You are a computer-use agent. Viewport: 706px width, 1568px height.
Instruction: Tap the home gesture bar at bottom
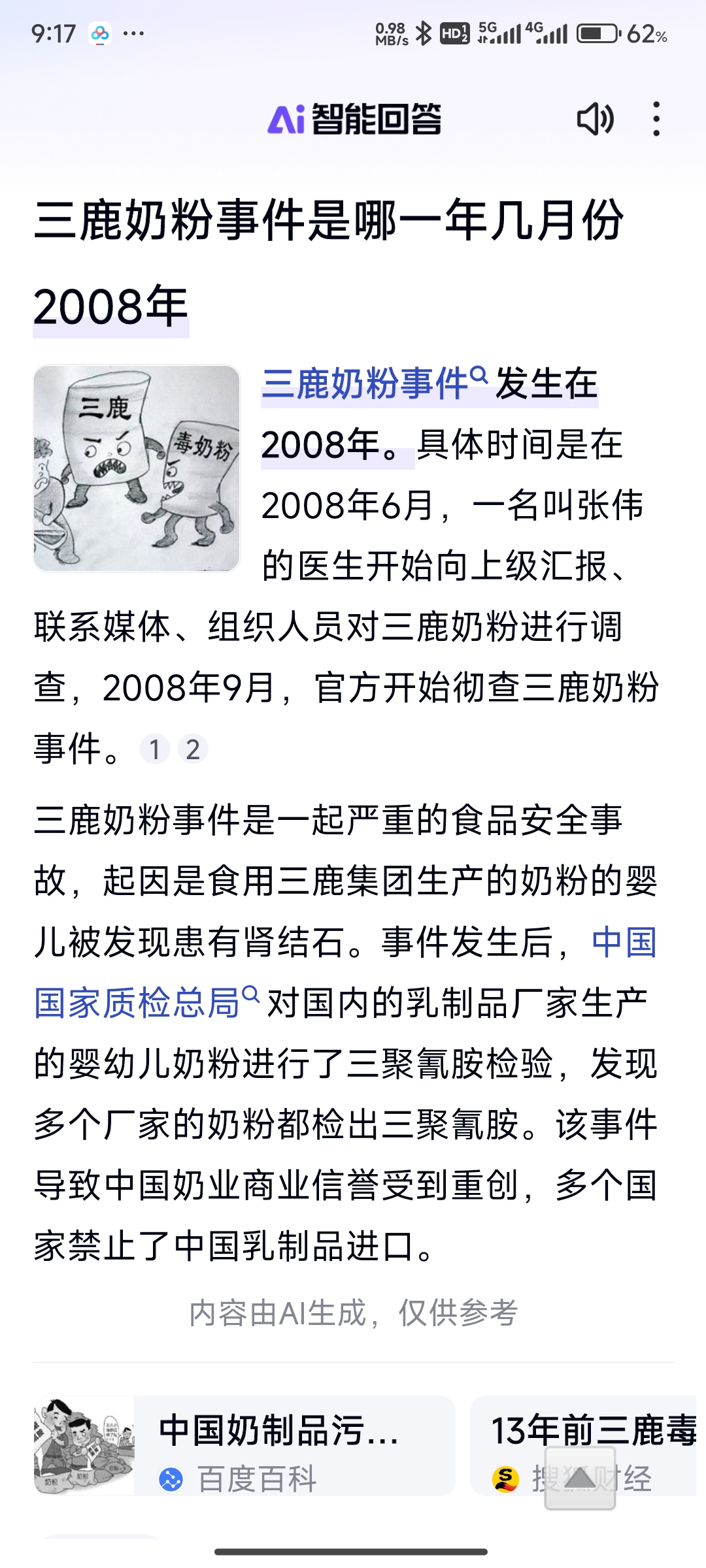353,1551
